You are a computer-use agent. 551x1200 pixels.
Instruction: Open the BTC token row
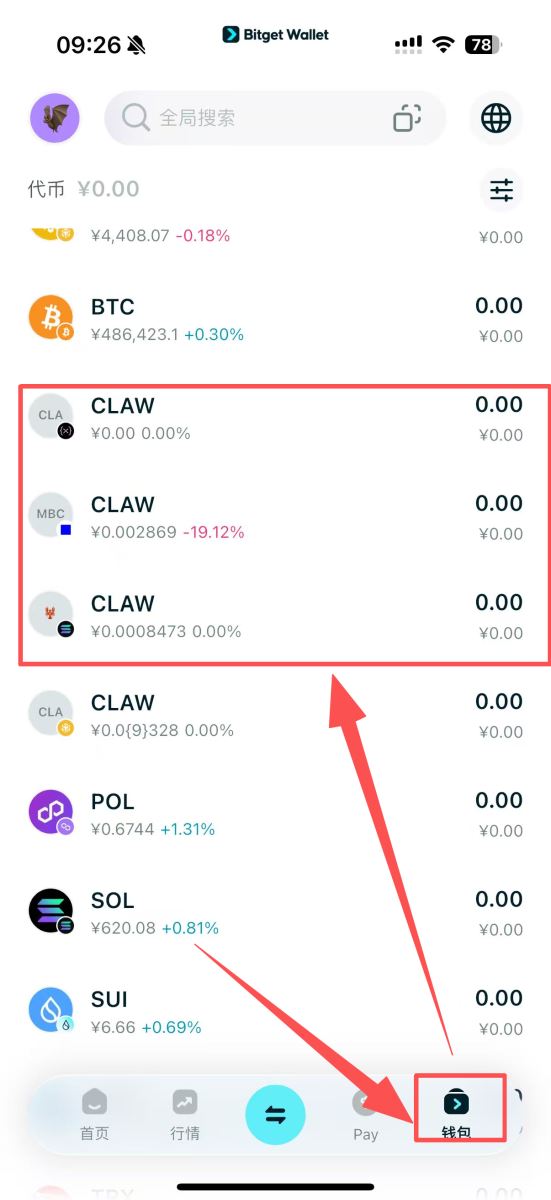click(275, 319)
